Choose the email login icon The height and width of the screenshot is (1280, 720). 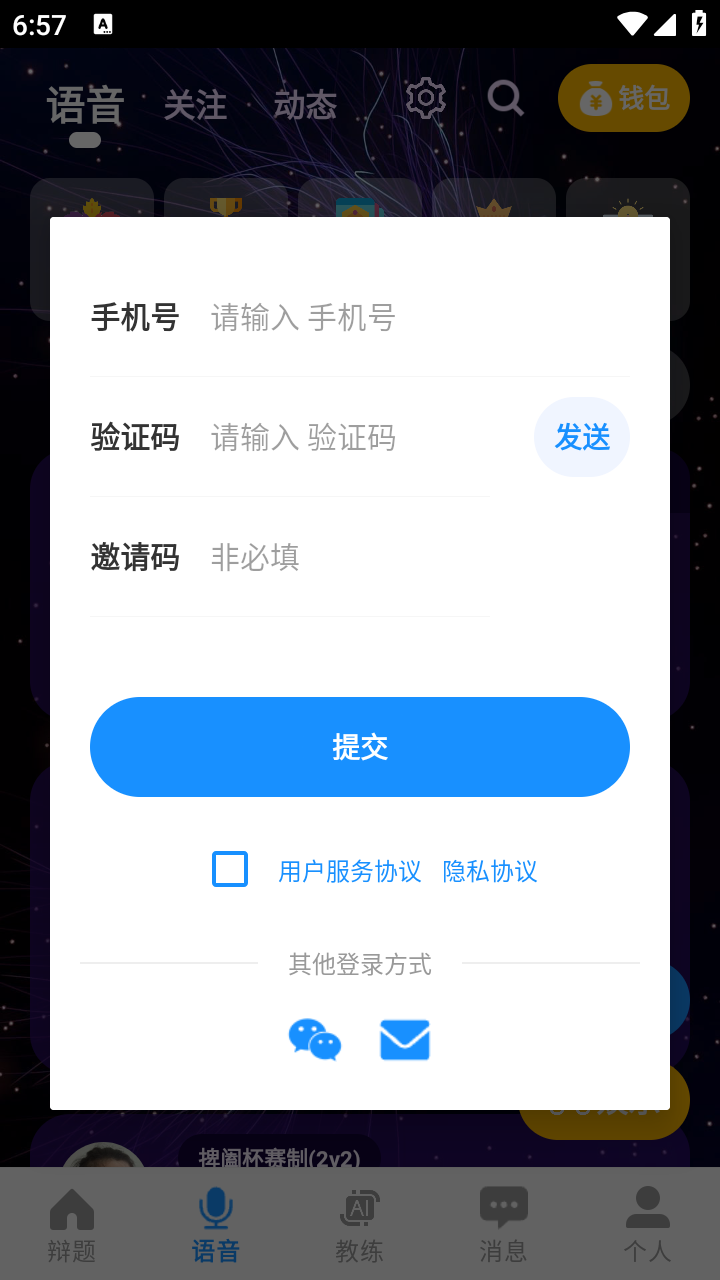coord(405,1040)
